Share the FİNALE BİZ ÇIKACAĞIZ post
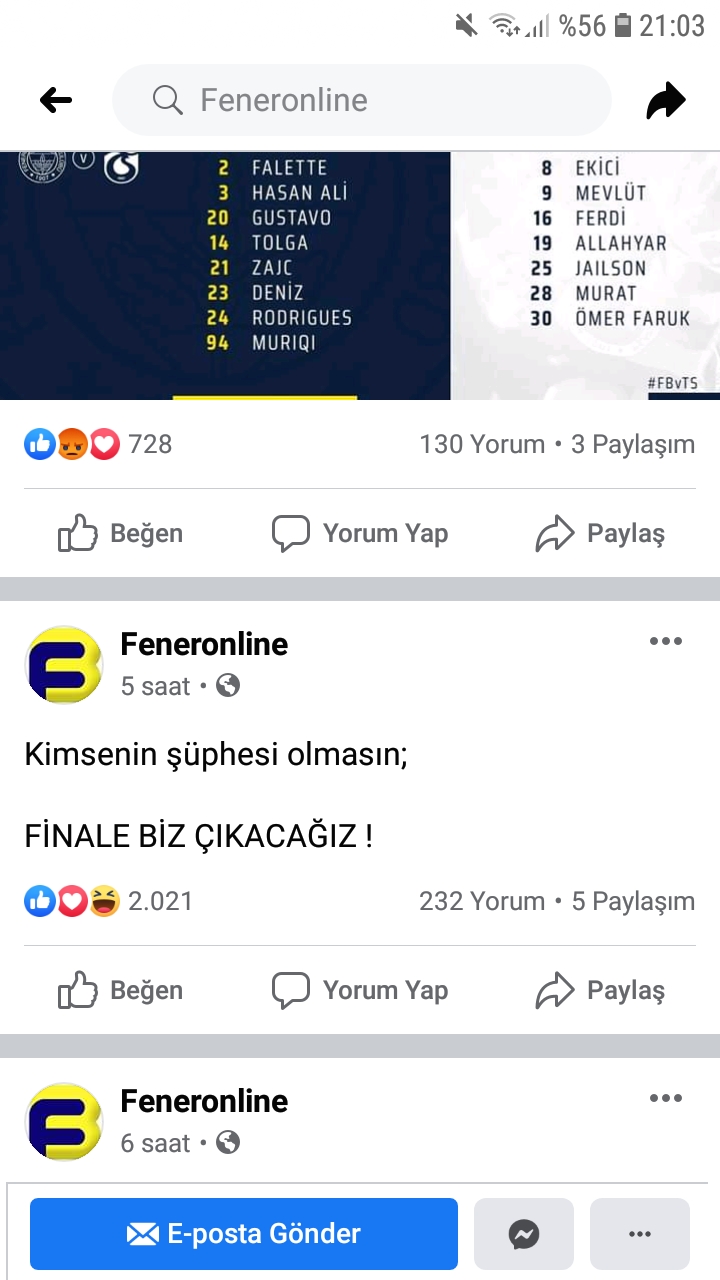Image resolution: width=720 pixels, height=1280 pixels. click(600, 990)
